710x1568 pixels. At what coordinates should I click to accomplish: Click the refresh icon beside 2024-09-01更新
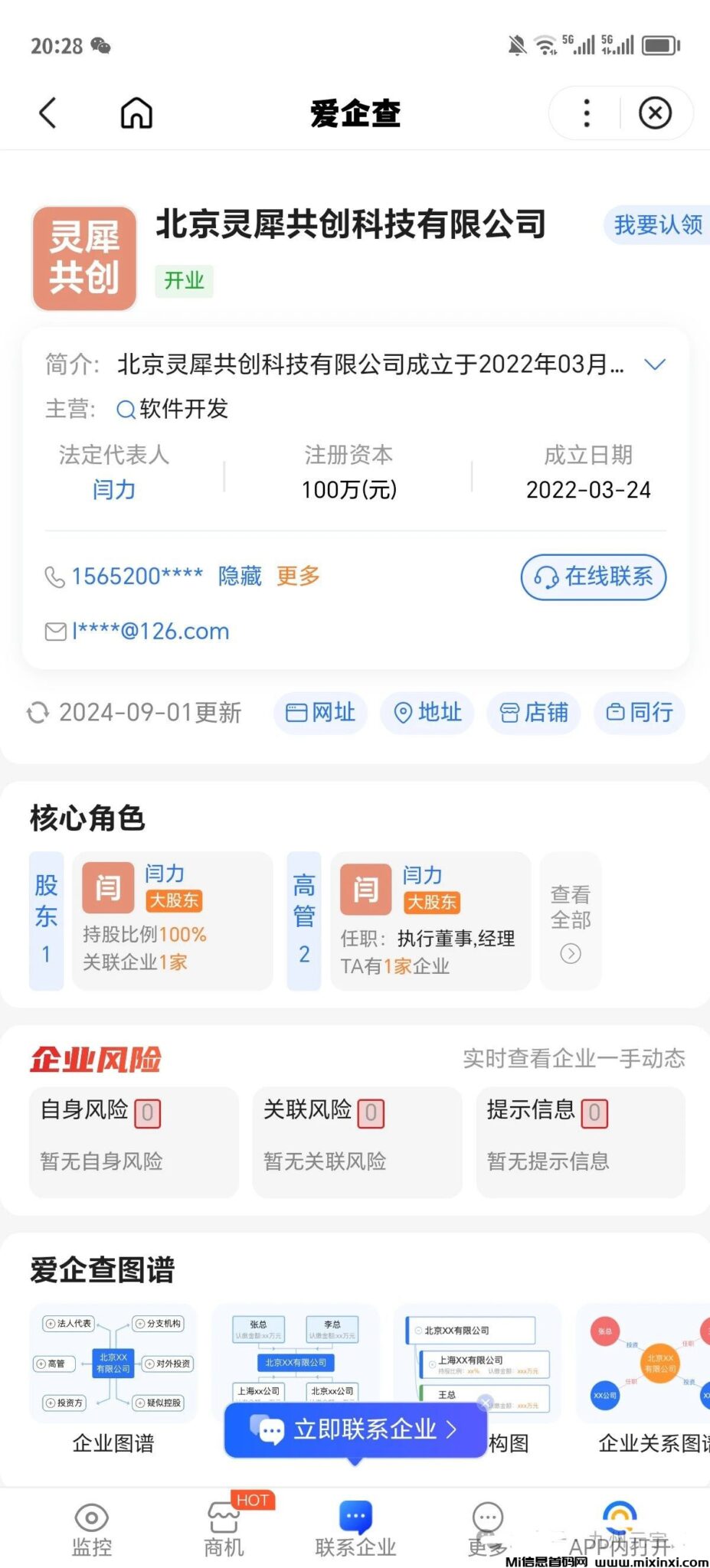40,713
